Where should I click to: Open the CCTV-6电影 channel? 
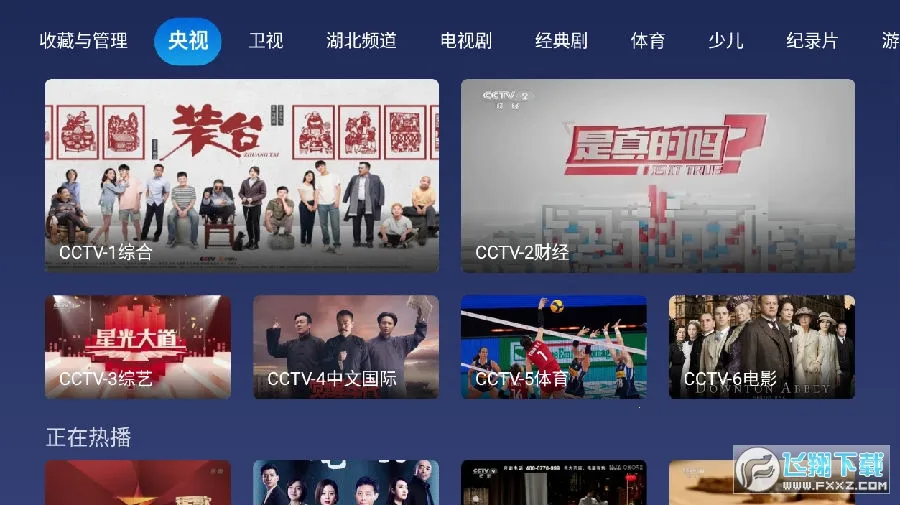click(761, 346)
